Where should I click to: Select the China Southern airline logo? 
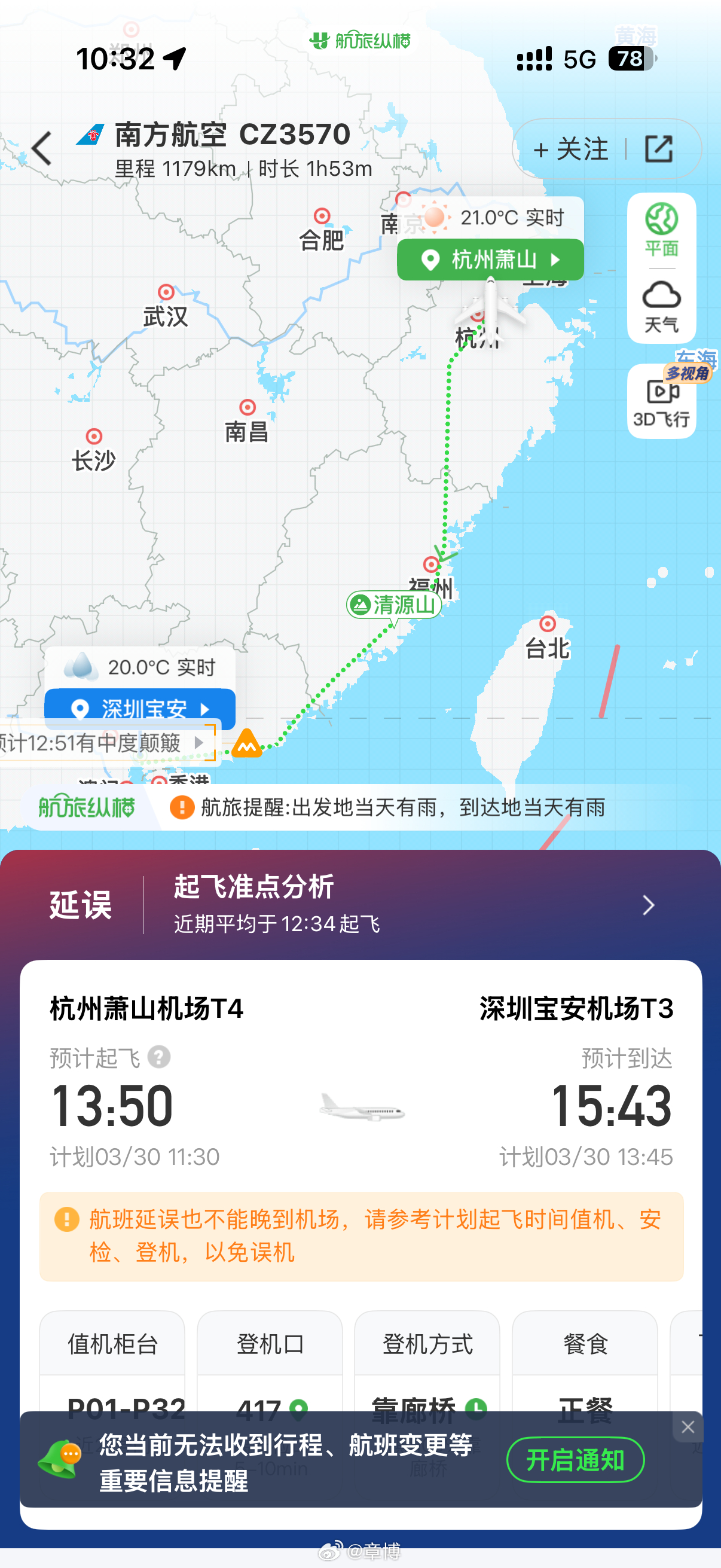pos(91,135)
